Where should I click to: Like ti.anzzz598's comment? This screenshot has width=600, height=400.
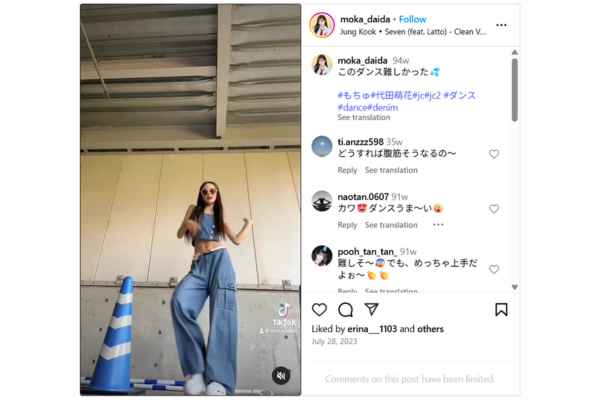tap(494, 154)
